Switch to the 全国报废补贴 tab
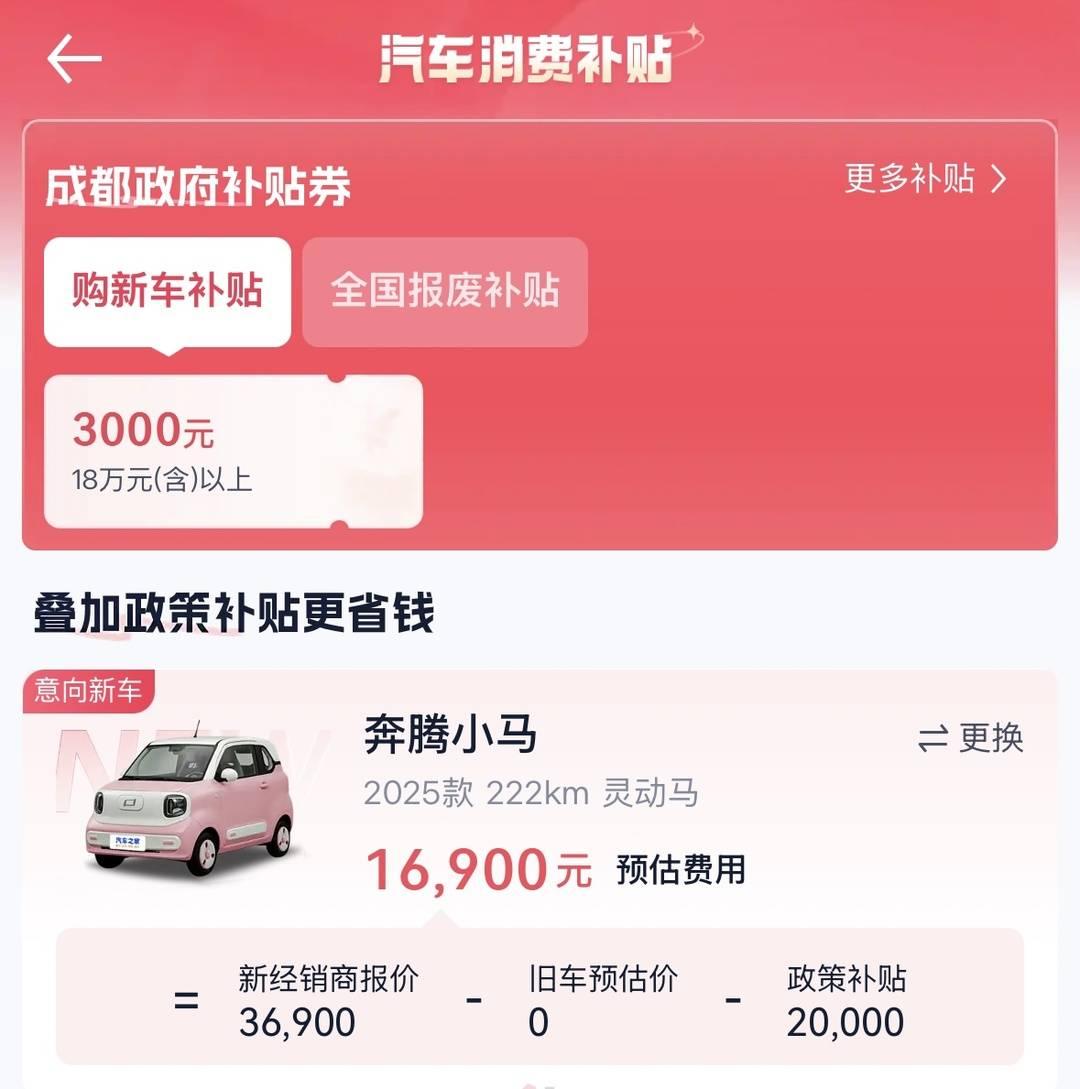Image resolution: width=1080 pixels, height=1089 pixels. click(x=445, y=291)
